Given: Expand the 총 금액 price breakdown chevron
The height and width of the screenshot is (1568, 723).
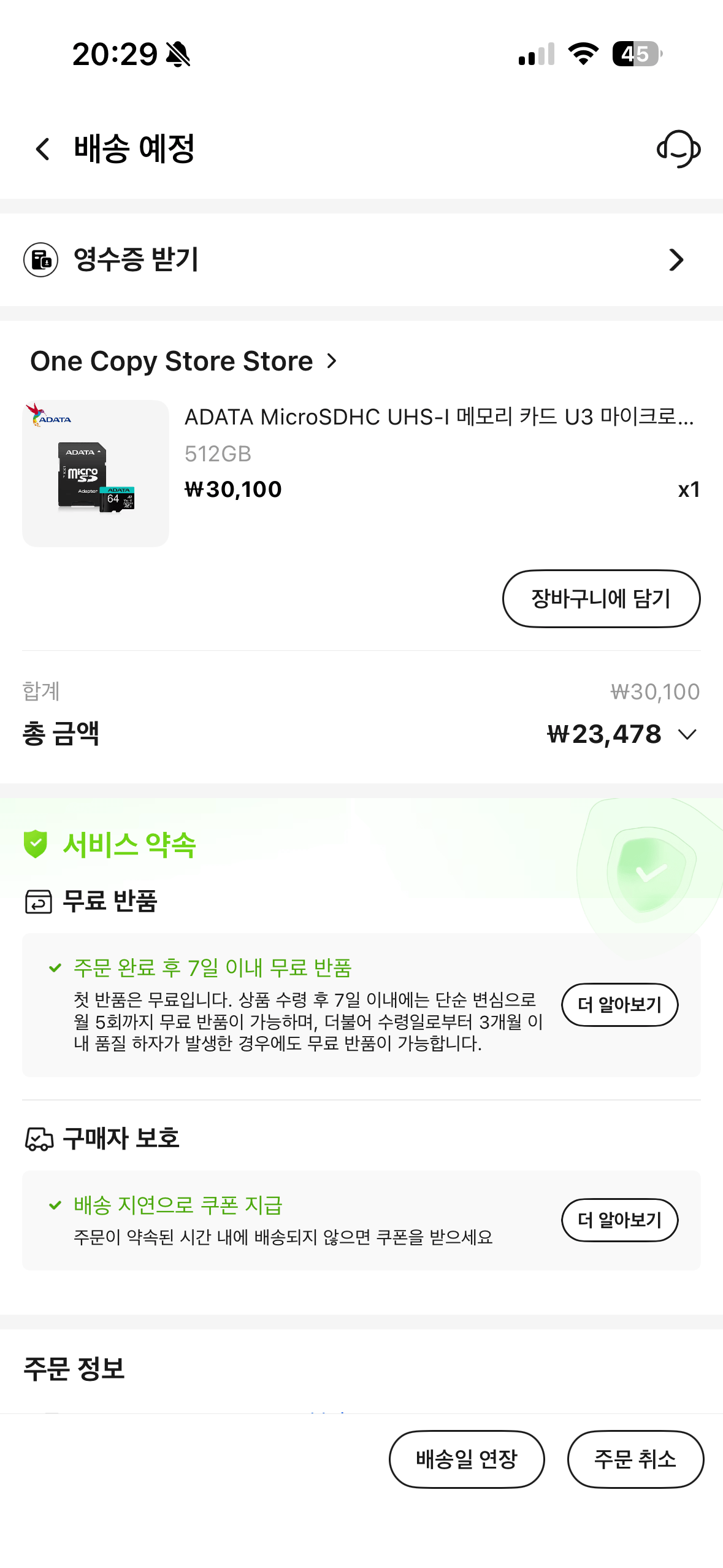Looking at the screenshot, I should click(x=687, y=734).
